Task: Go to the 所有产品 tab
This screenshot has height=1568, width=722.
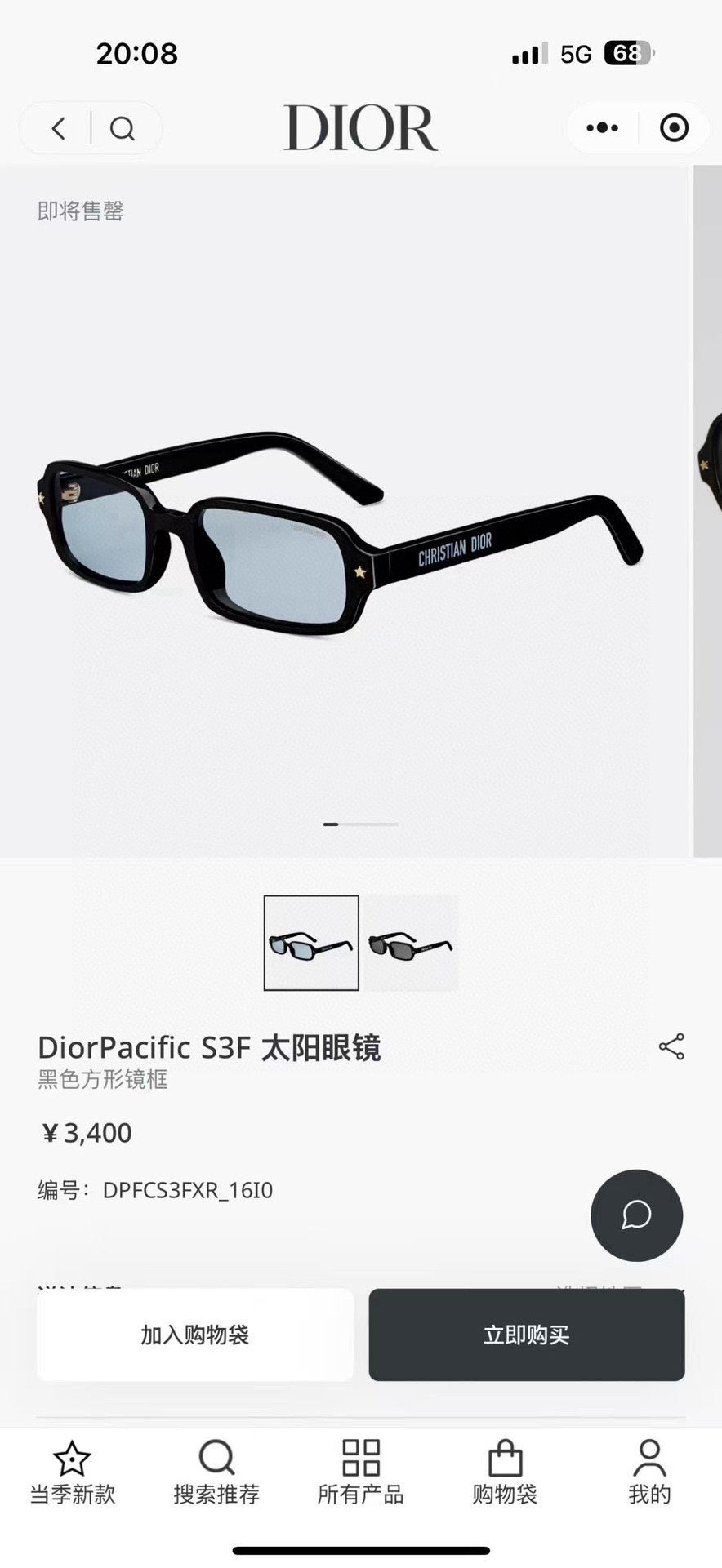Action: coord(360,1474)
